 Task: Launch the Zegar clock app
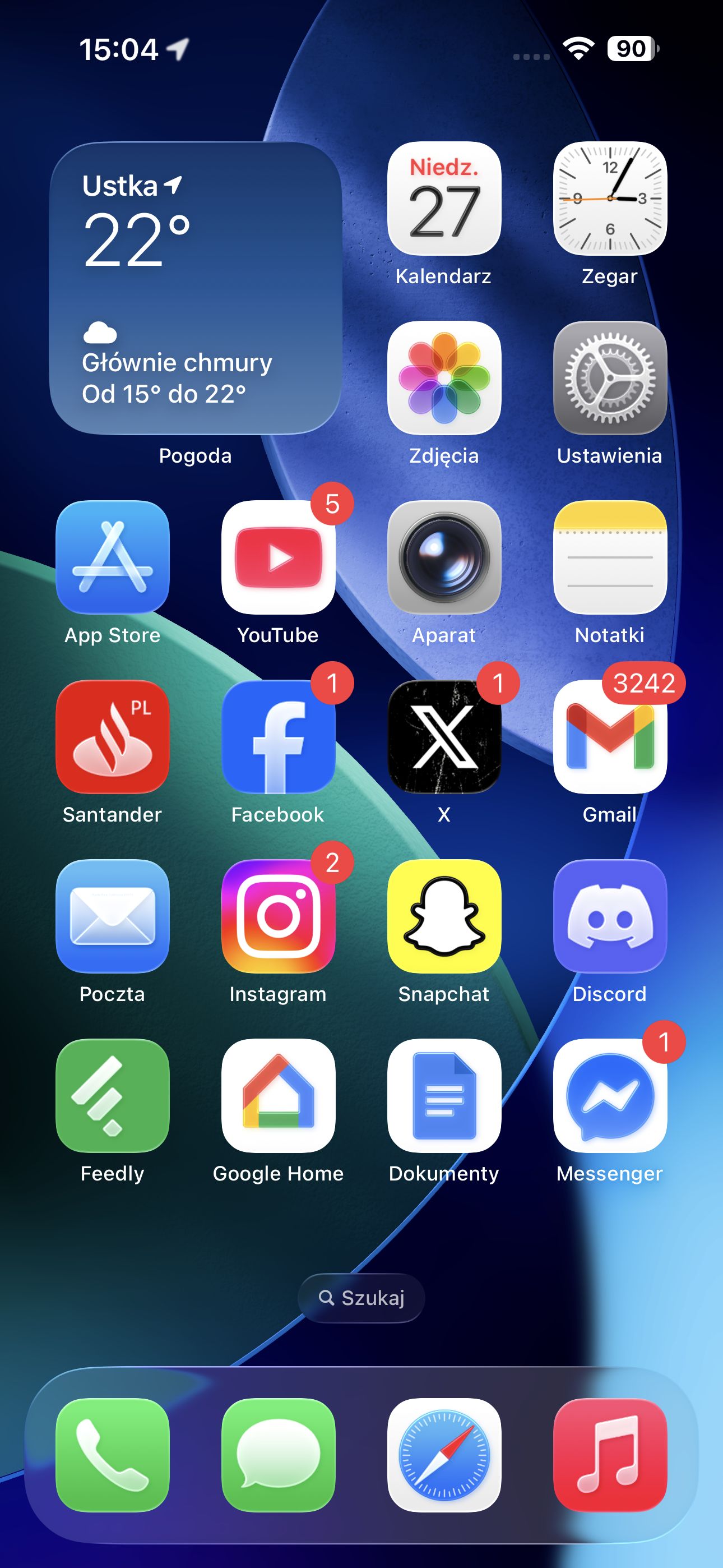[610, 199]
